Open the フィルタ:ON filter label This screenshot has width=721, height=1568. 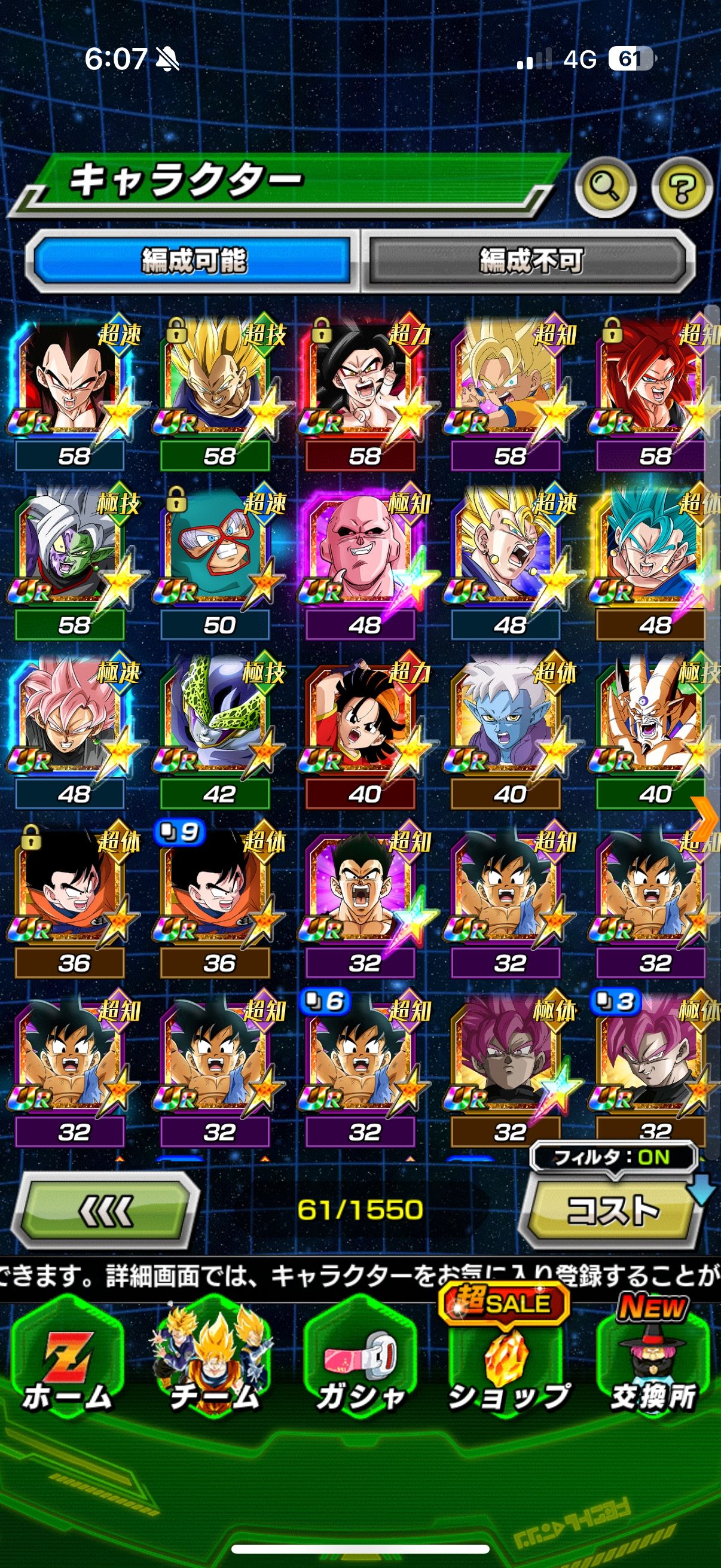612,1157
